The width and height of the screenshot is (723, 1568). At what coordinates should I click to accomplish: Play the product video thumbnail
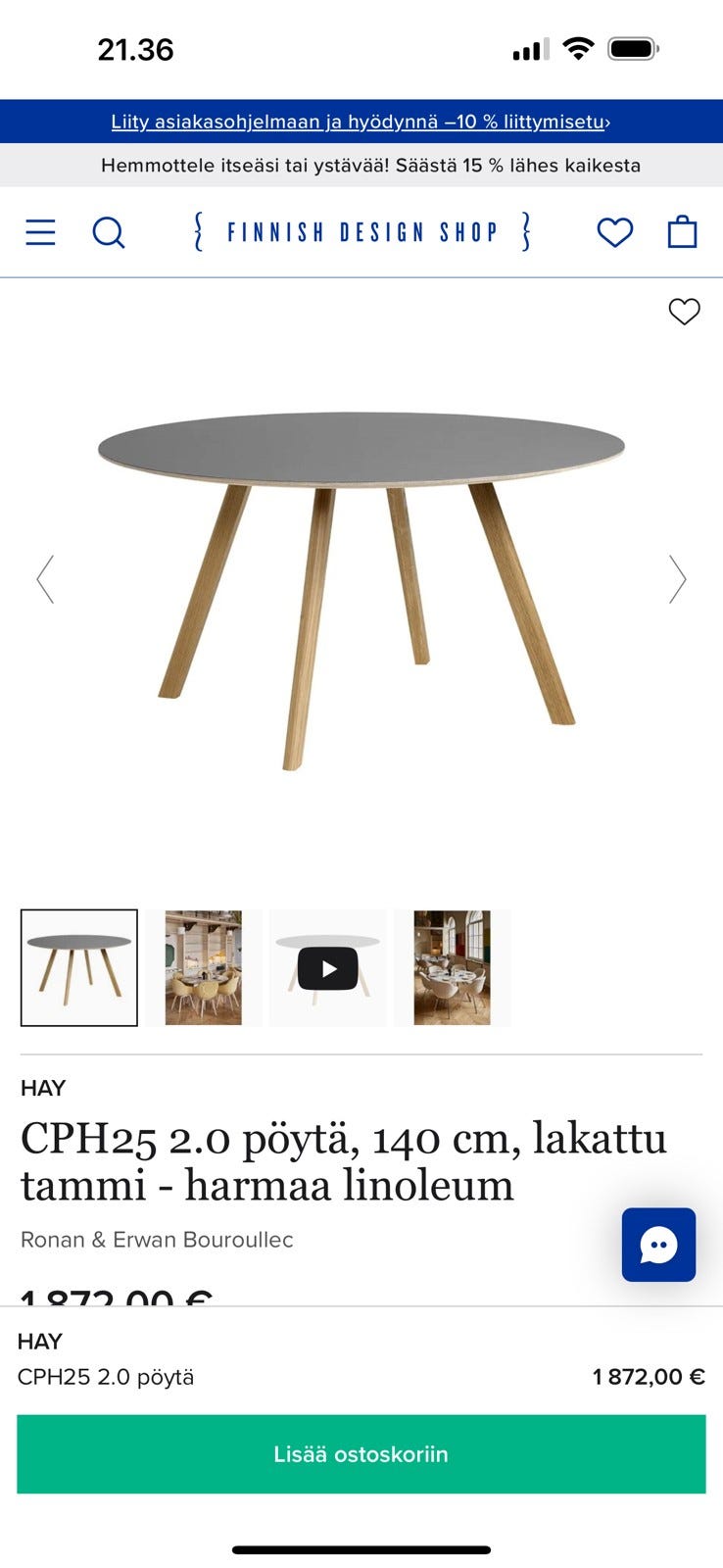pyautogui.click(x=327, y=968)
